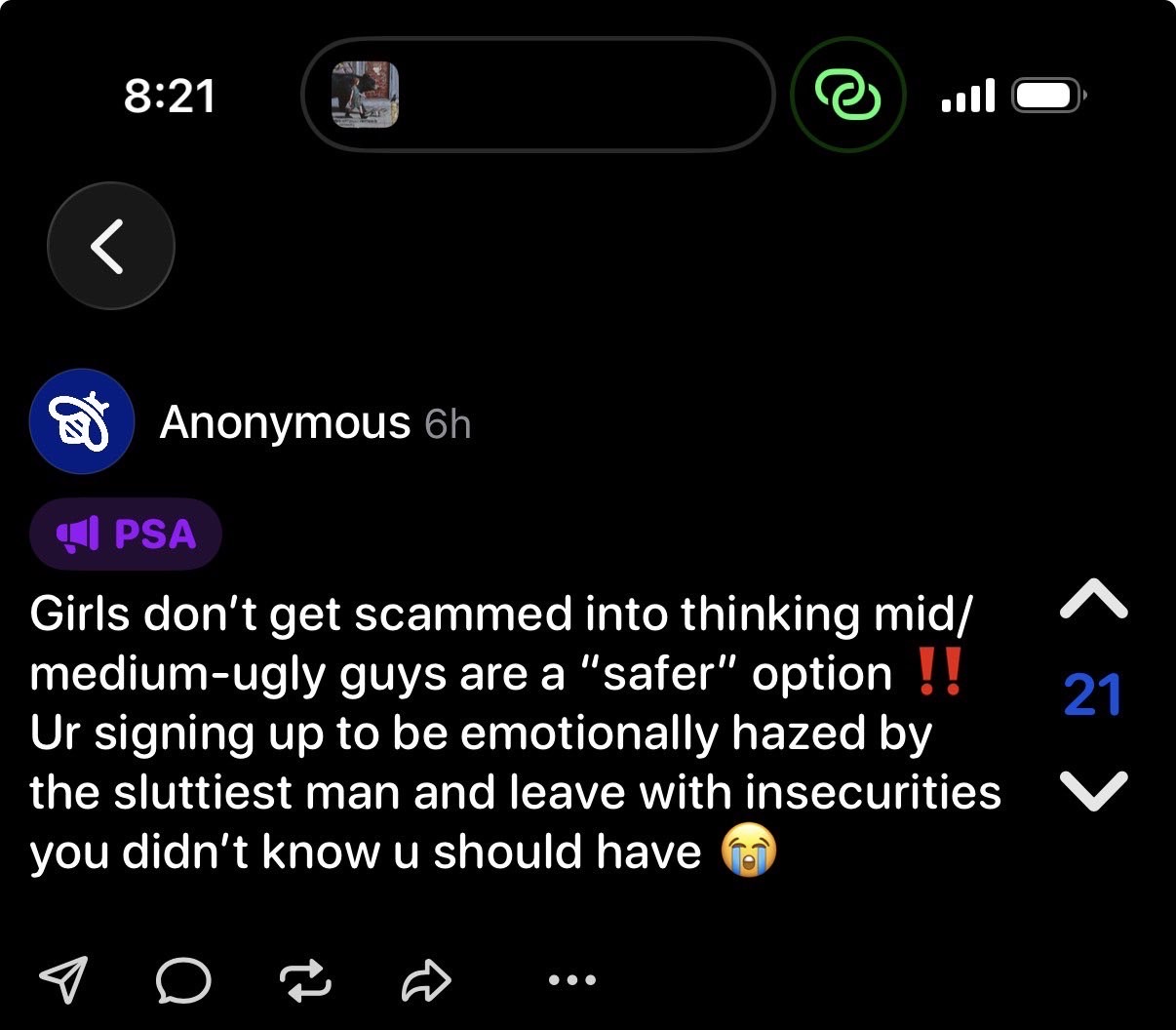Open the three-dot overflow menu
Screen dimensions: 1176x1030
[571, 979]
